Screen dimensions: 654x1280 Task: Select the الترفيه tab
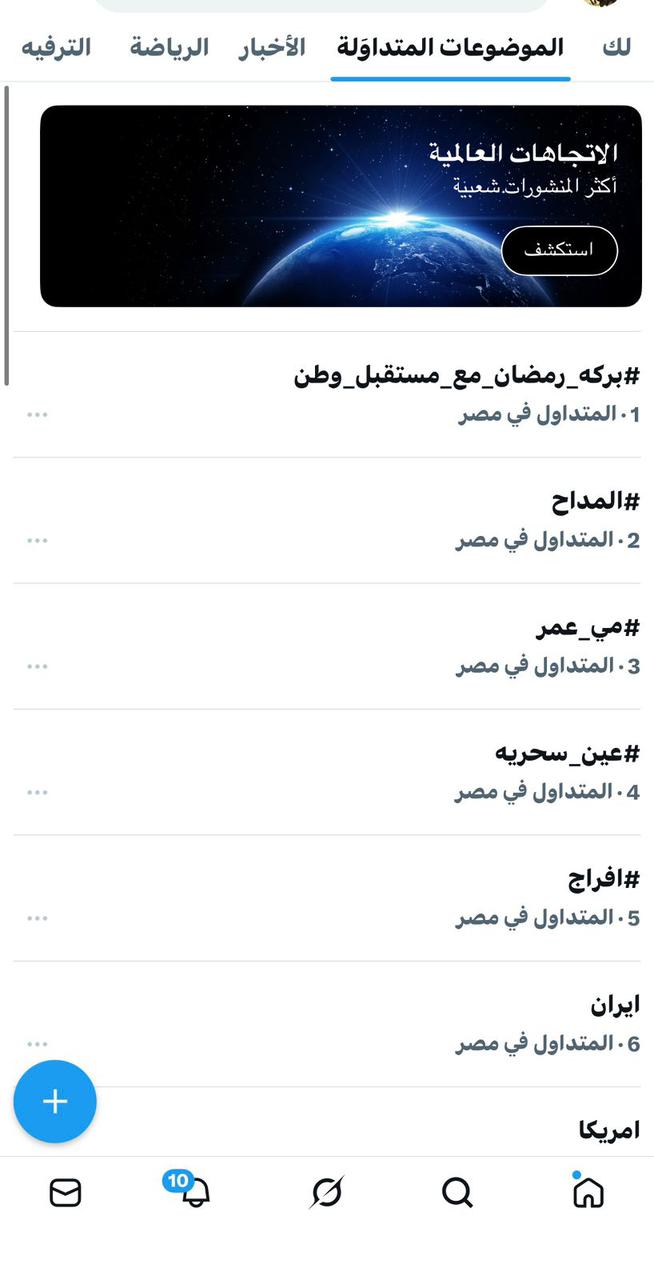[x=56, y=47]
